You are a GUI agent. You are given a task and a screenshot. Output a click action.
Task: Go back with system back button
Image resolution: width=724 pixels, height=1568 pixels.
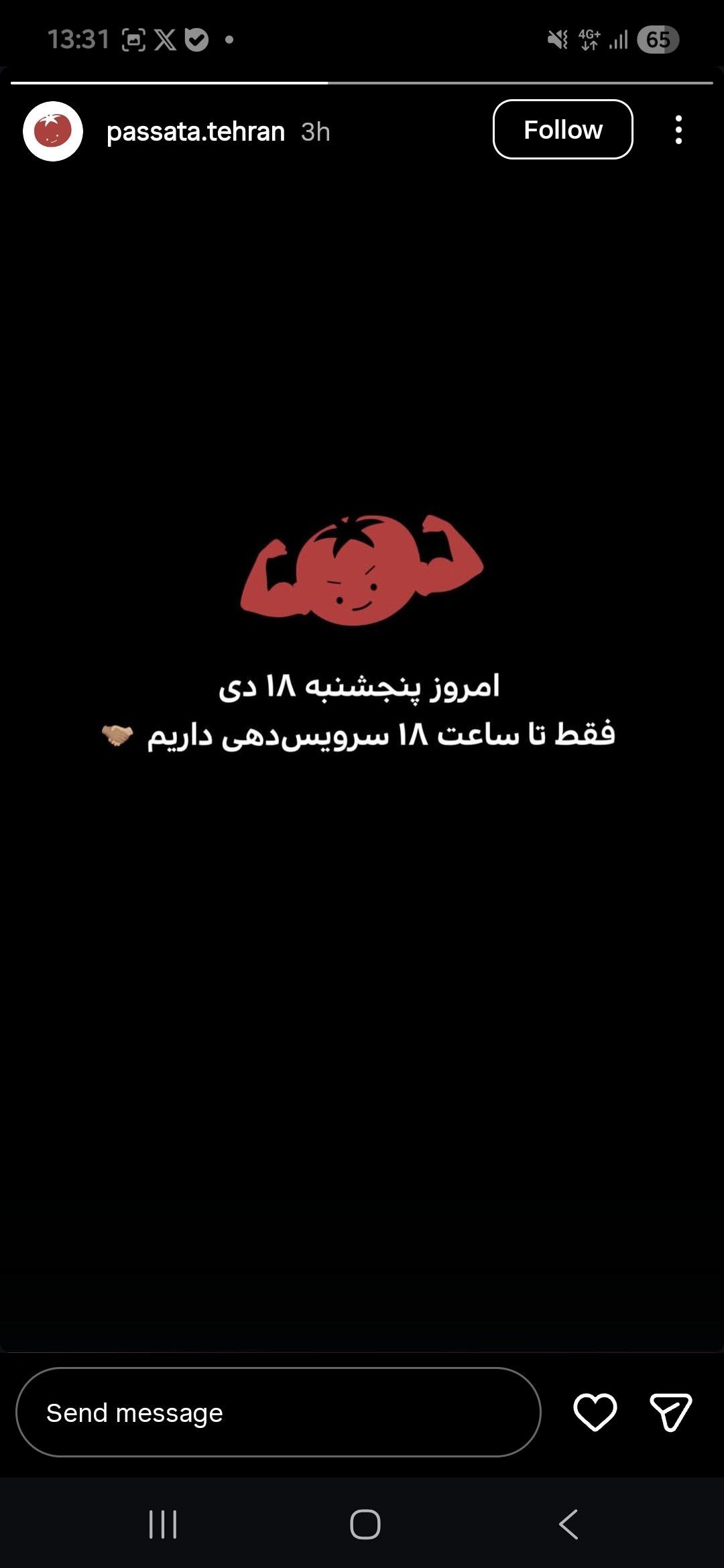[568, 1524]
